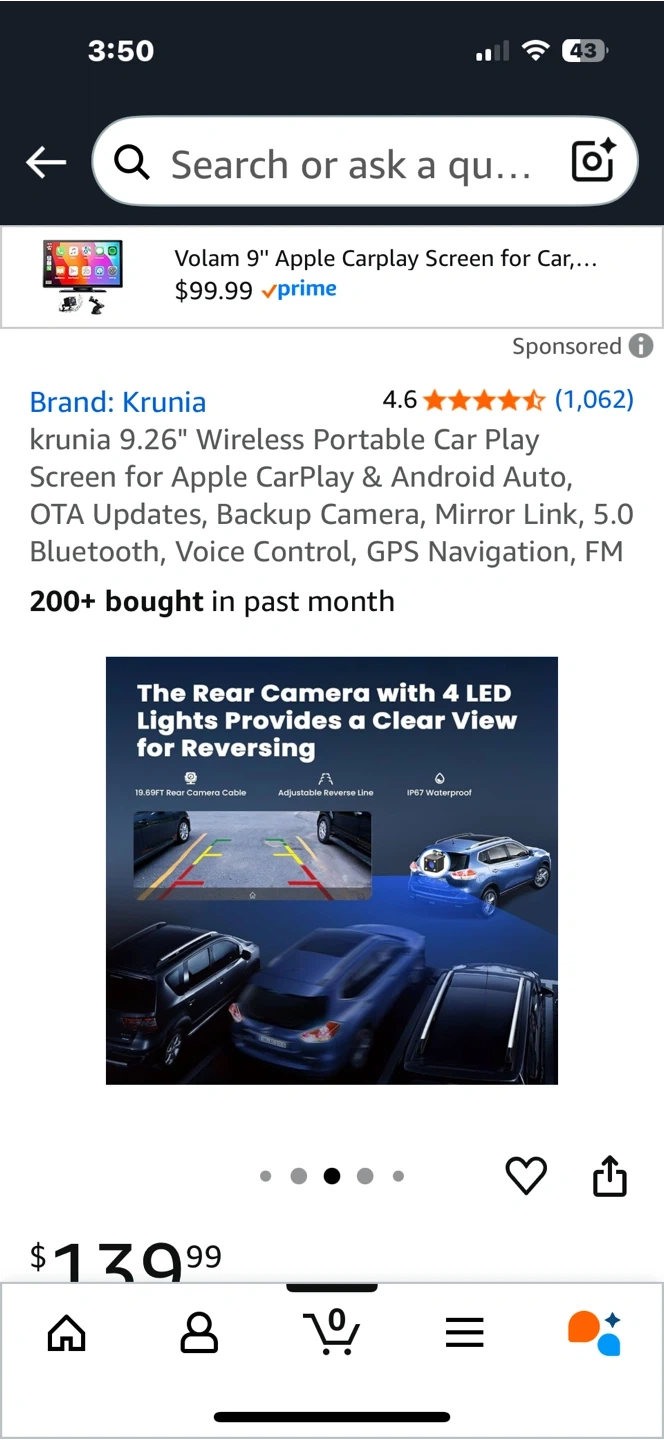The image size is (664, 1440).
Task: Open the rear camera product image
Action: pos(332,870)
